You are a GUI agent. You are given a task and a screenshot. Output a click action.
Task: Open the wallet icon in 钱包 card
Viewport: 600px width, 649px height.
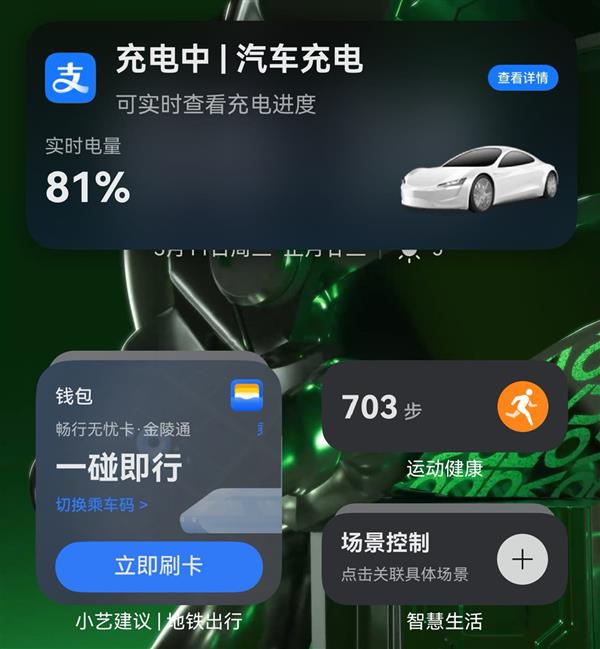[246, 396]
